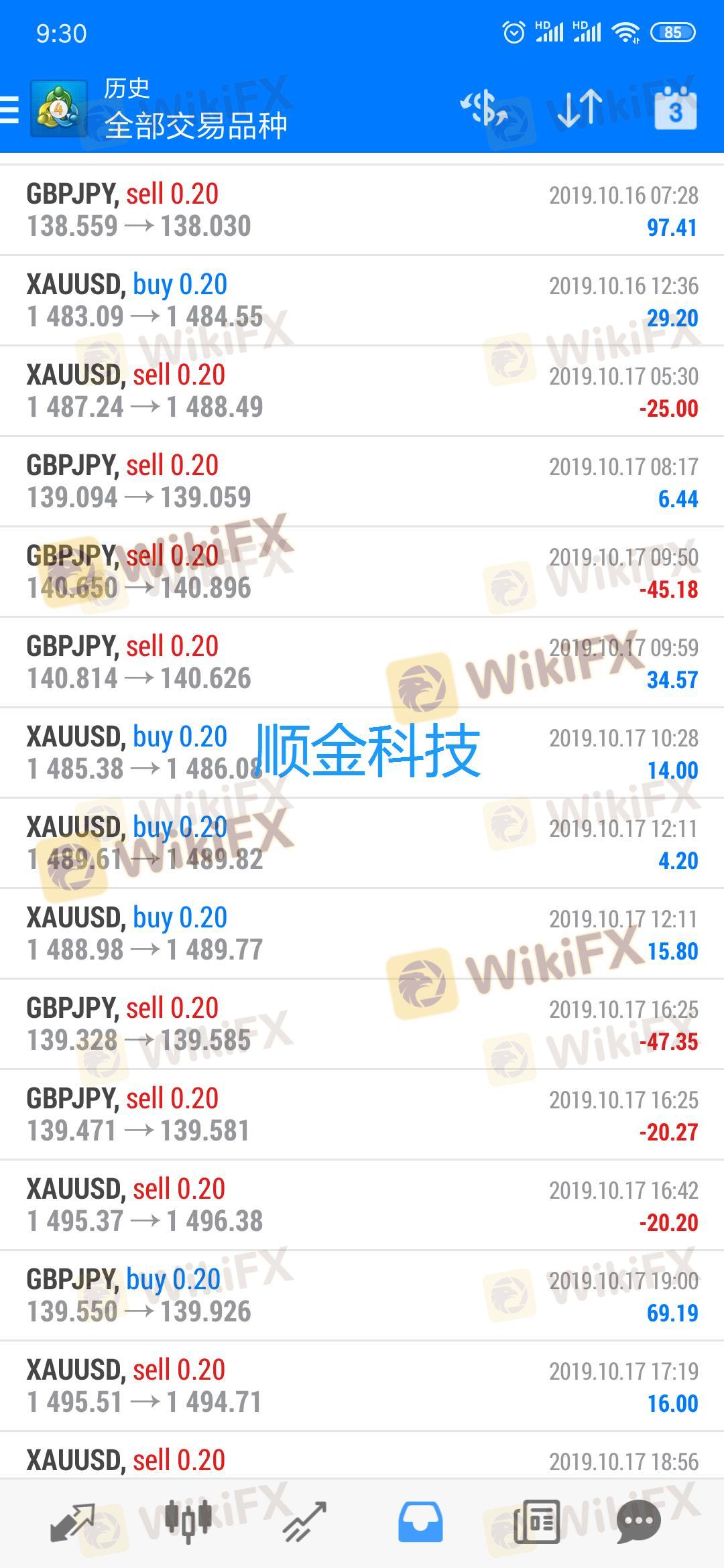Viewport: 724px width, 1568px height.
Task: Open the hamburger drawer menu
Action: point(11,109)
